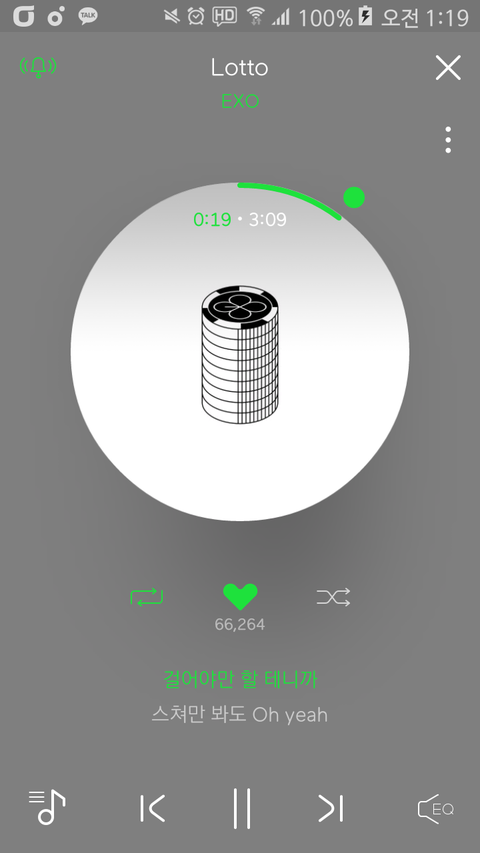Image resolution: width=480 pixels, height=853 pixels.
Task: Open the full lyrics view
Action: [240, 697]
